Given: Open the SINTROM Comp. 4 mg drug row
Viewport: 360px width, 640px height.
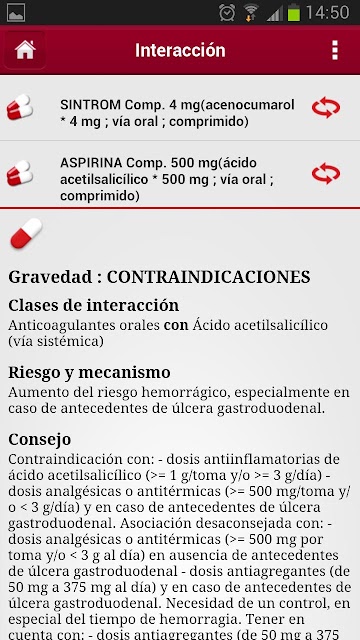Looking at the screenshot, I should tap(180, 108).
